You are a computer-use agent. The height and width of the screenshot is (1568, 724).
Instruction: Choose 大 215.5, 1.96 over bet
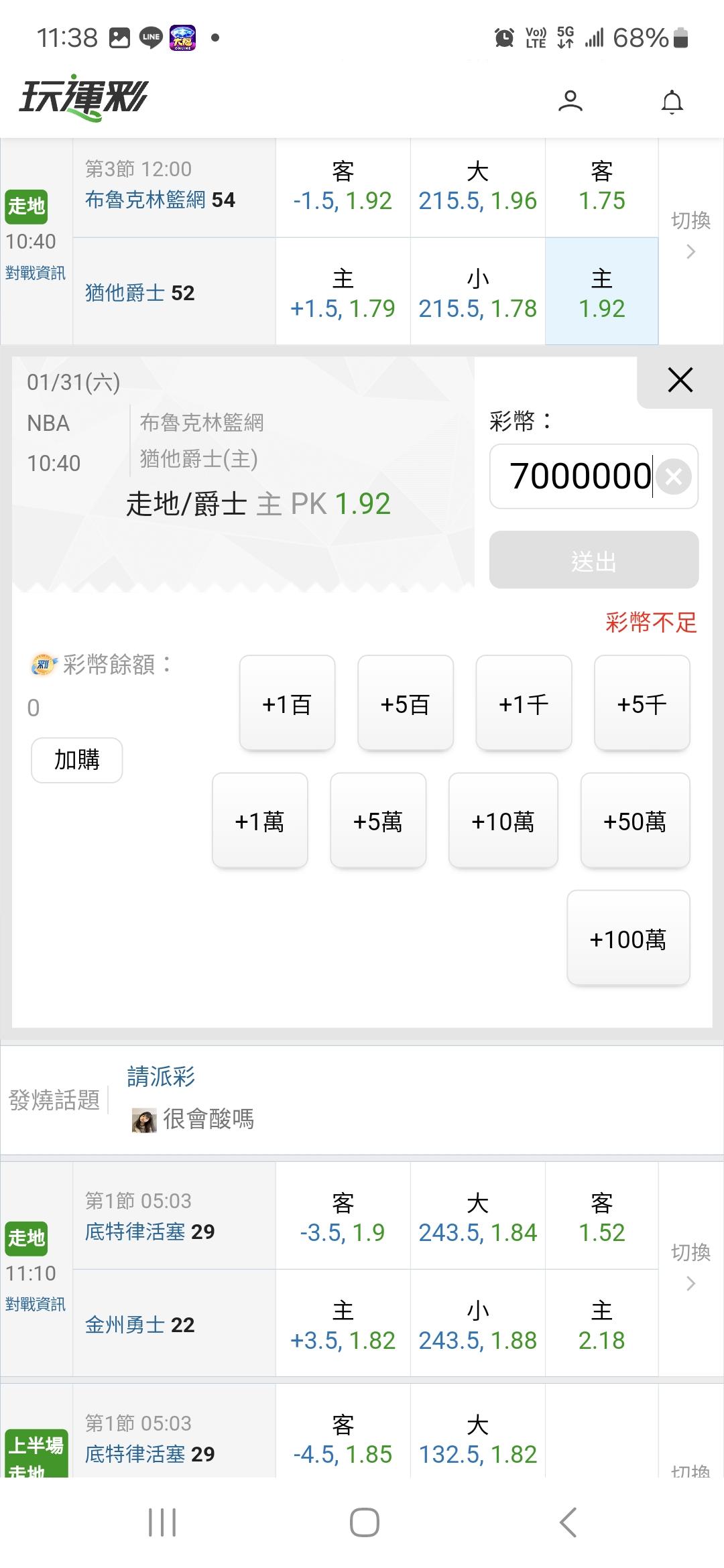[x=477, y=188]
